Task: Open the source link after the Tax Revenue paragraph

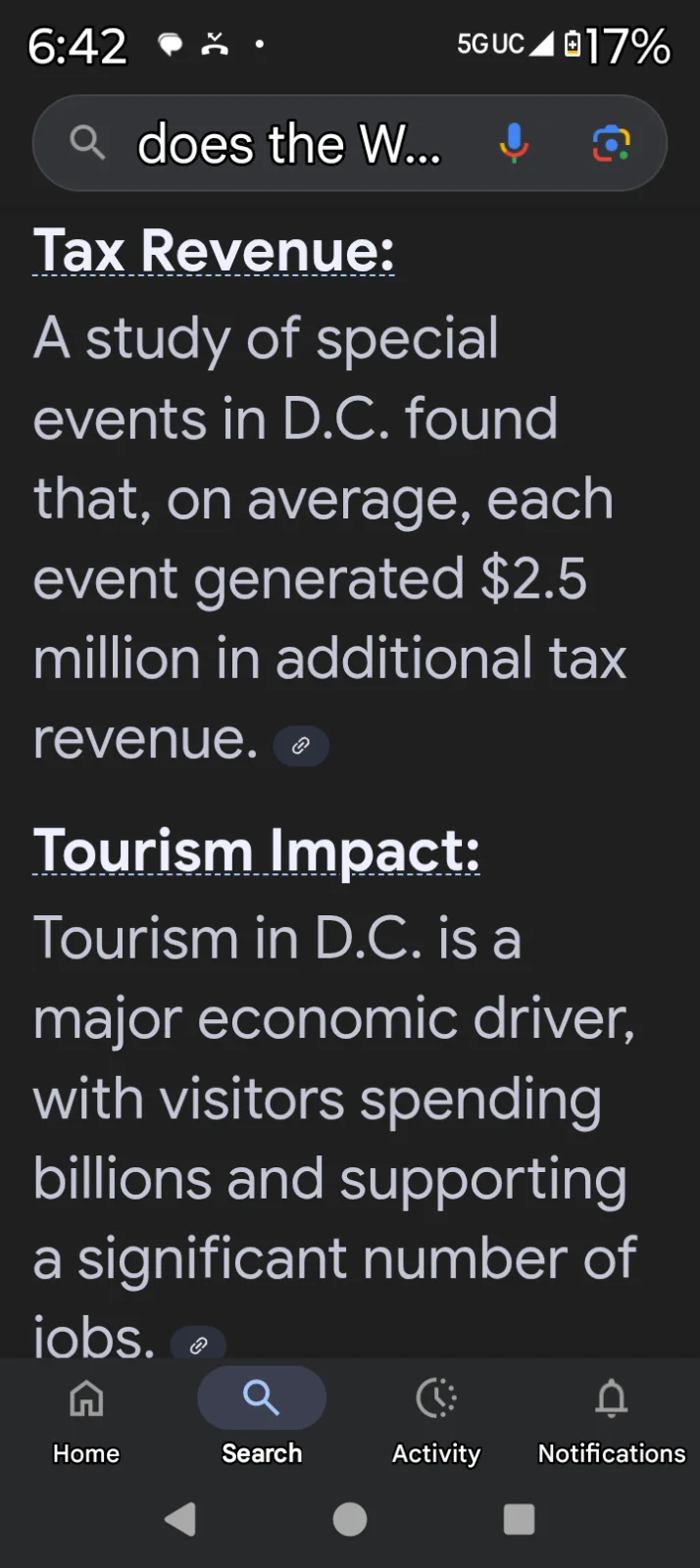Action: coord(301,746)
